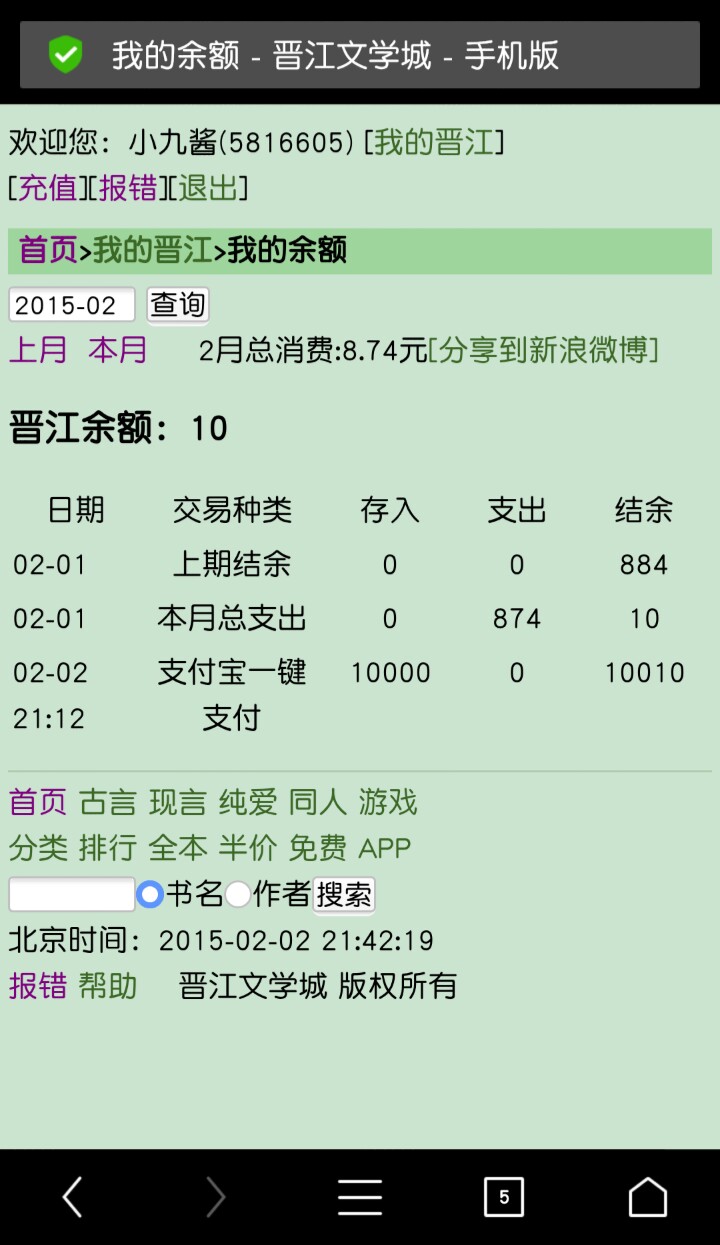The image size is (720, 1245).
Task: Focus the month input showing 2015-02
Action: click(72, 305)
